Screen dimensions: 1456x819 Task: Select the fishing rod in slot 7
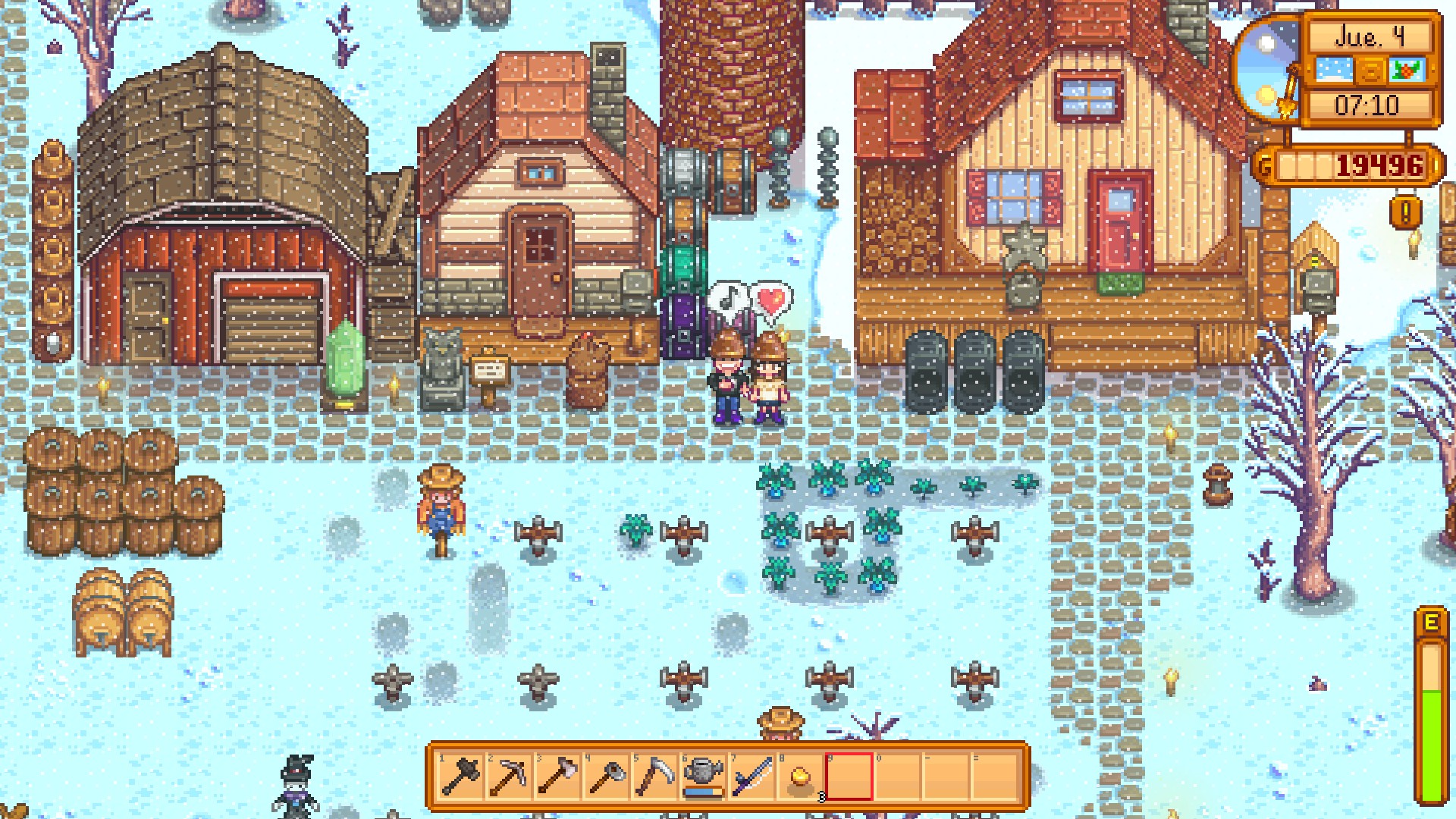coord(752,777)
